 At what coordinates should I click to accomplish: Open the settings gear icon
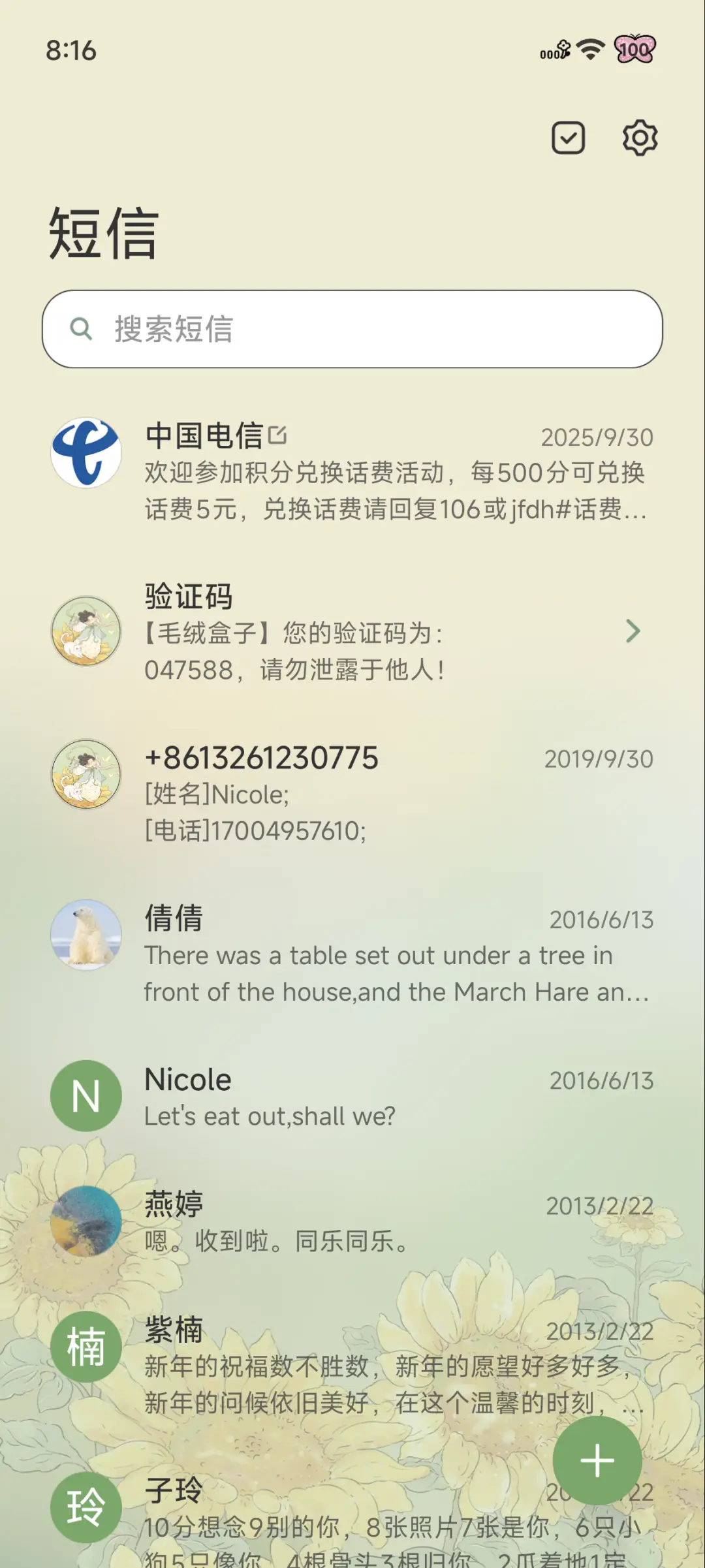(640, 137)
